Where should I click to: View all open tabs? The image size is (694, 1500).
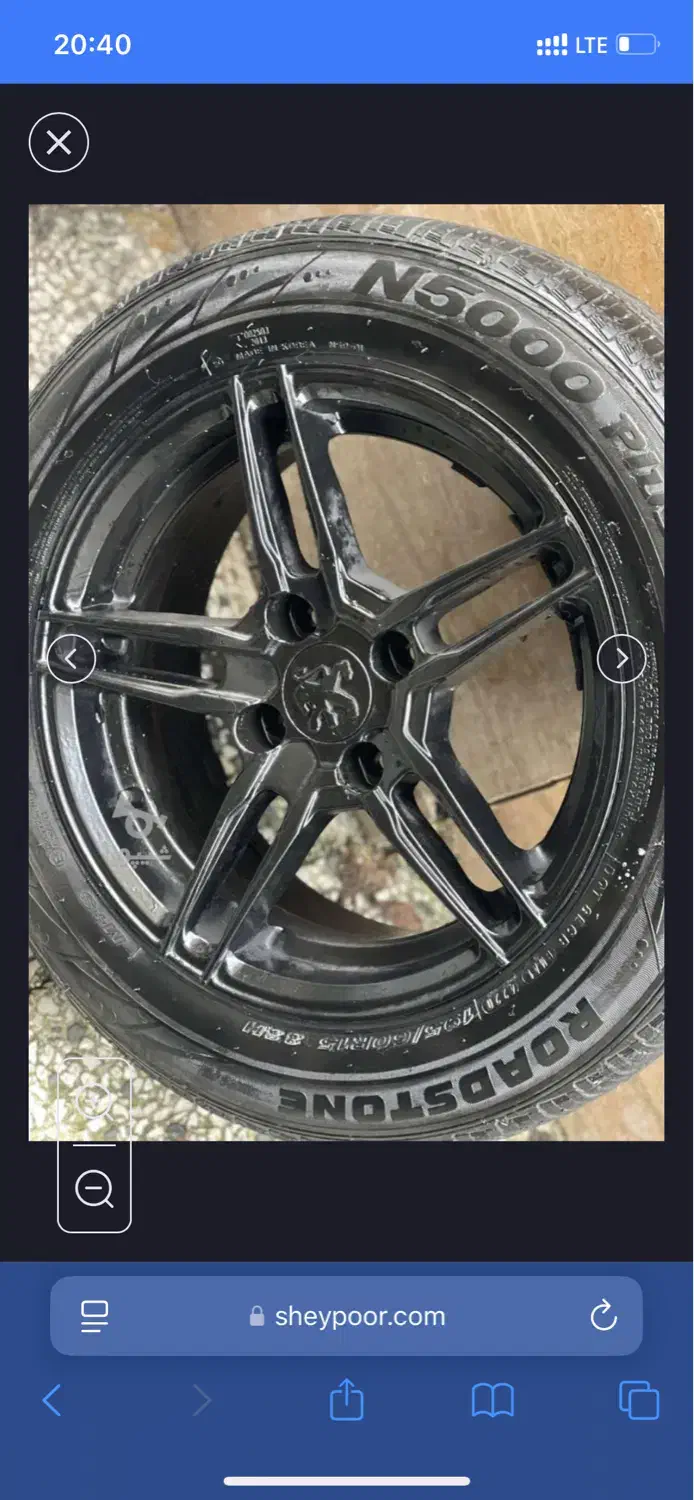click(639, 1400)
